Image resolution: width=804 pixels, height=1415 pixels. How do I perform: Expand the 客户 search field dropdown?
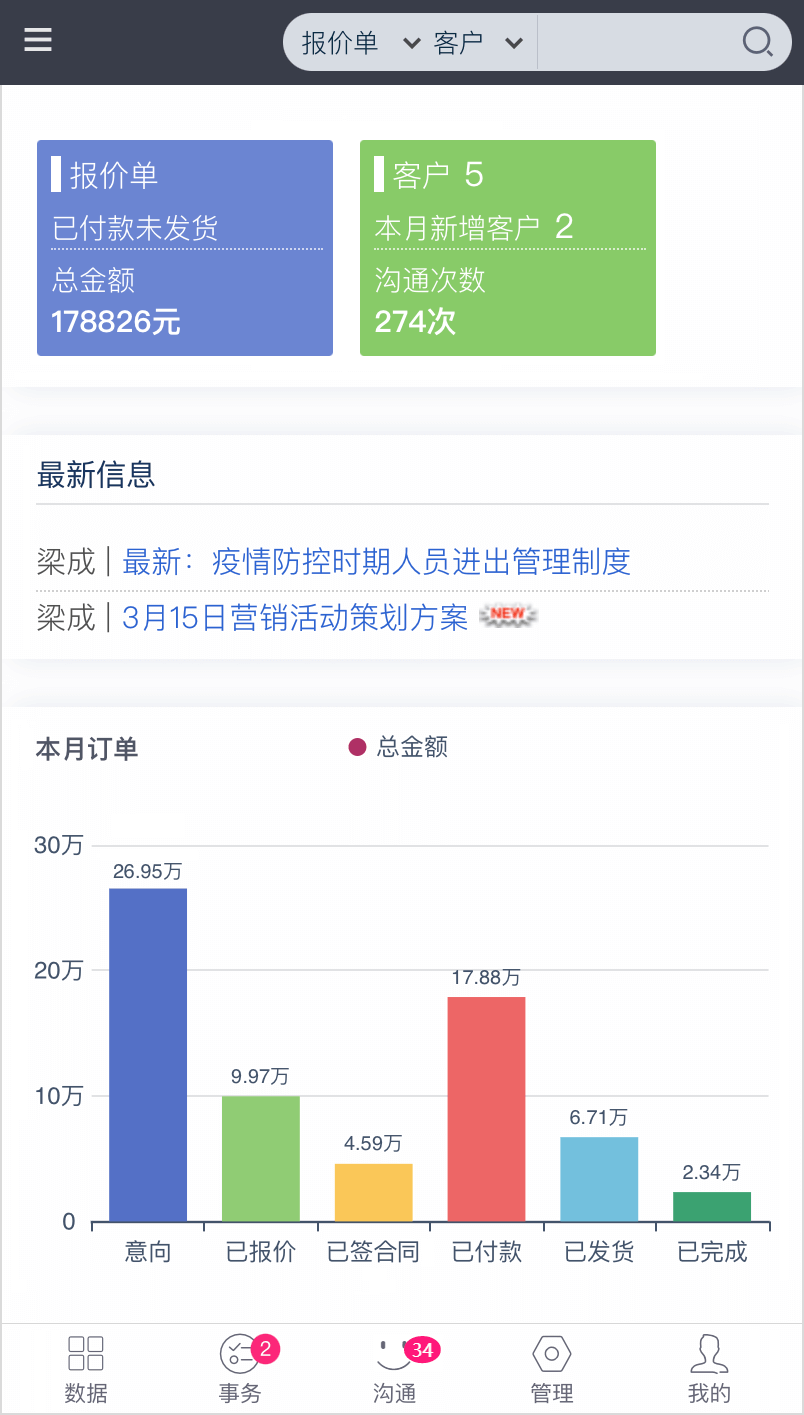[478, 42]
